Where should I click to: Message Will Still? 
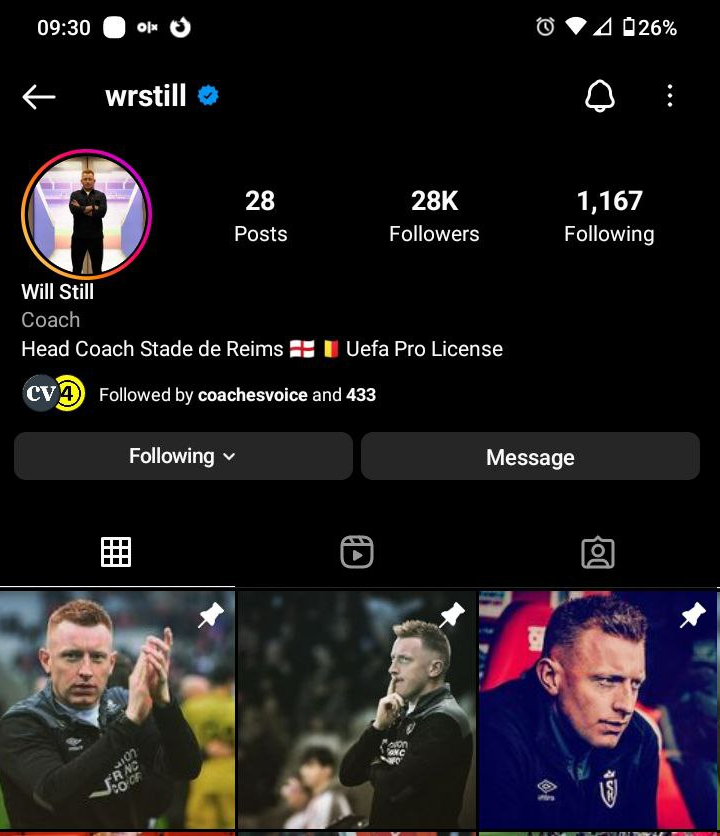[x=530, y=457]
